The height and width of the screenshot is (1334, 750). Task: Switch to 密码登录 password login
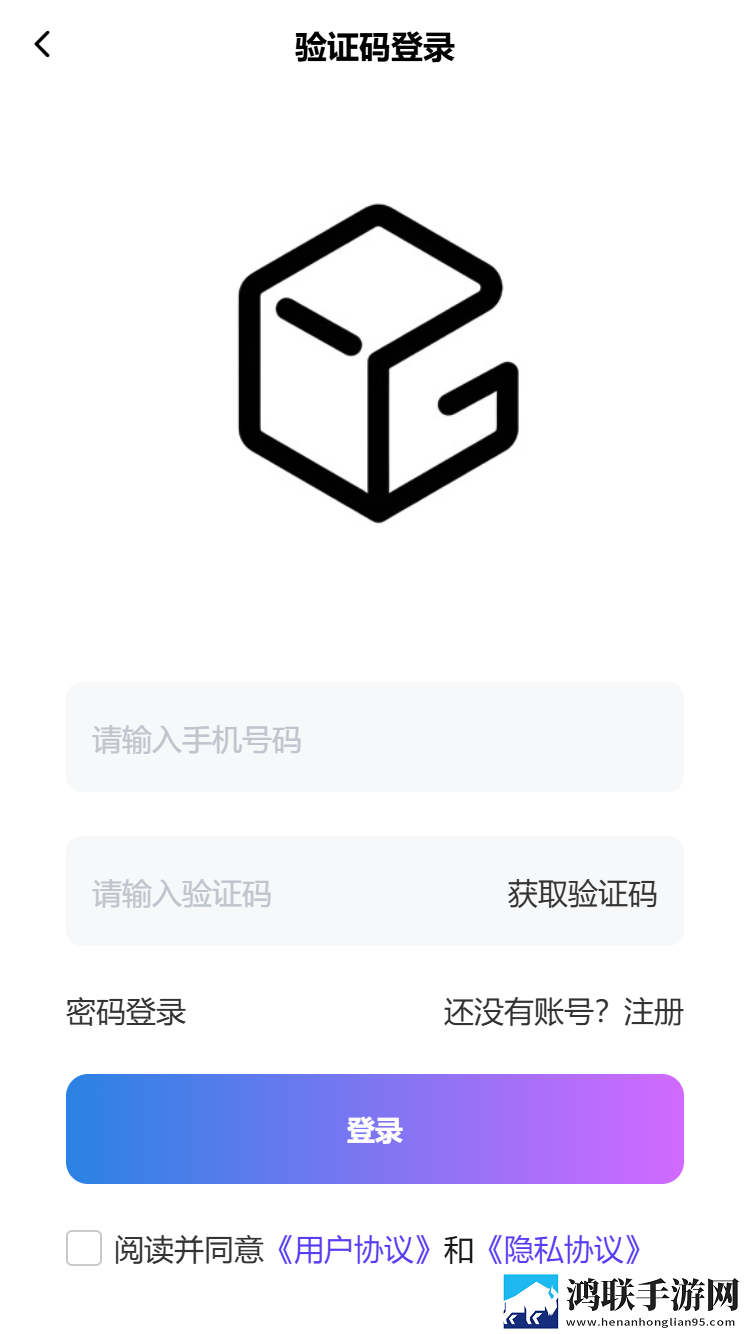tap(126, 1012)
